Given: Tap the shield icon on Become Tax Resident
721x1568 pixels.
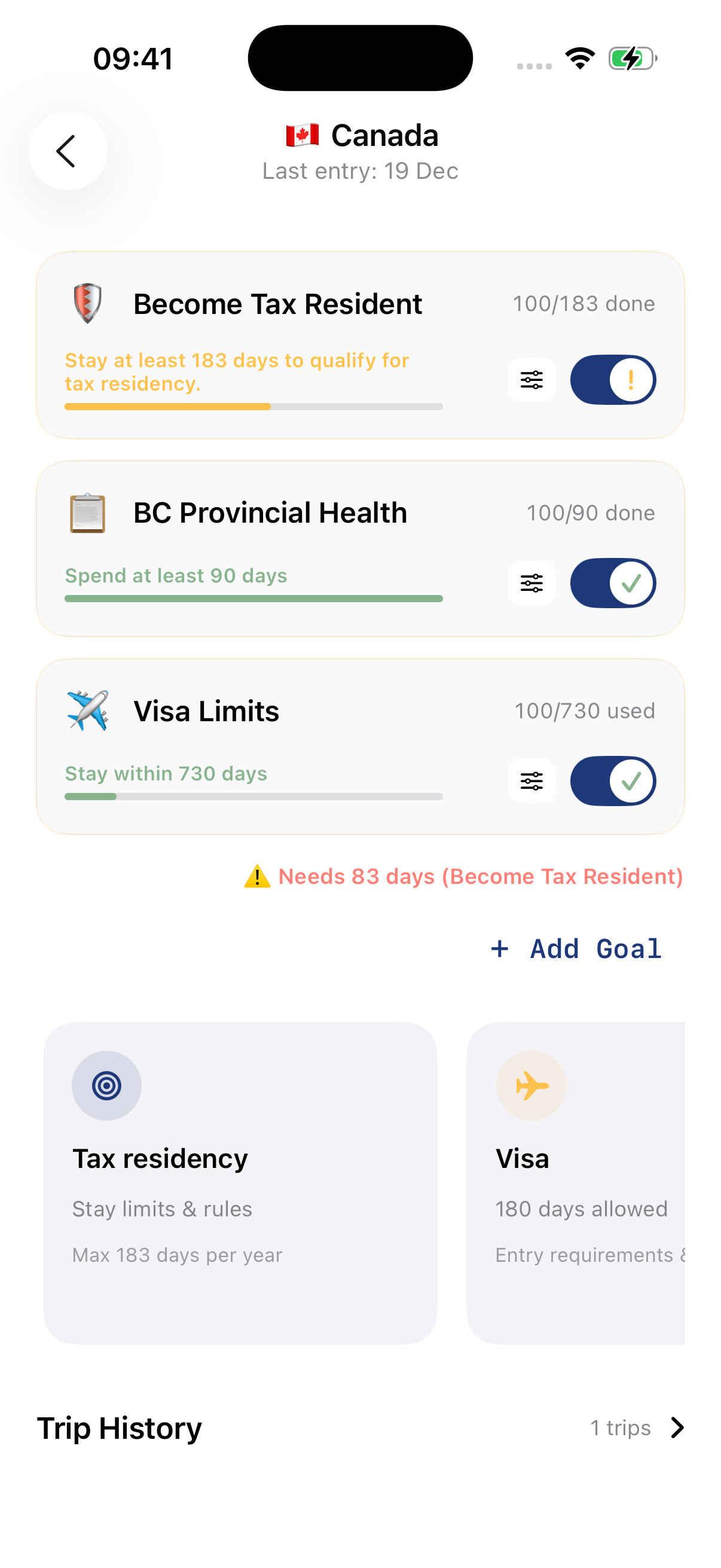Looking at the screenshot, I should click(x=87, y=303).
